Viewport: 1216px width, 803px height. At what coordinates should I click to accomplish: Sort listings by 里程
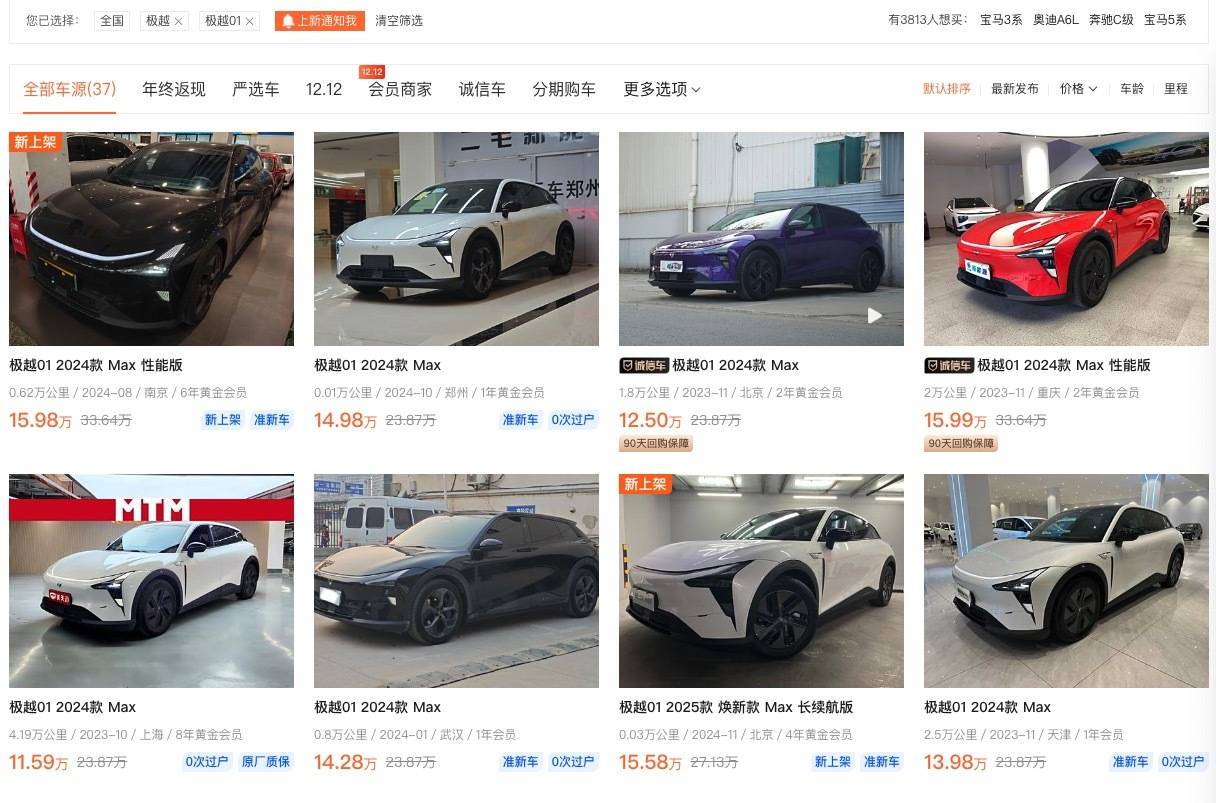1176,89
